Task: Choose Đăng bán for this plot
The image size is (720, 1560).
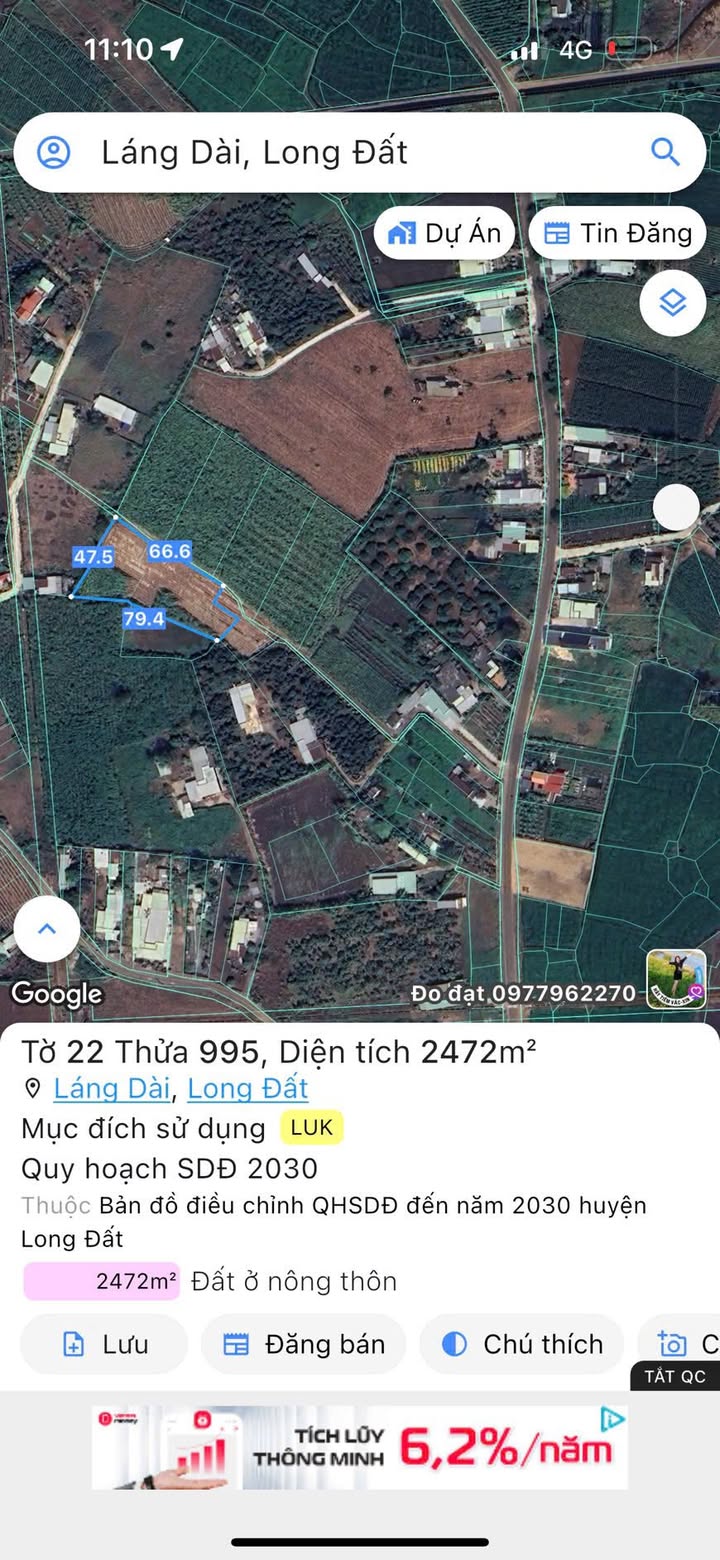Action: (x=304, y=1344)
